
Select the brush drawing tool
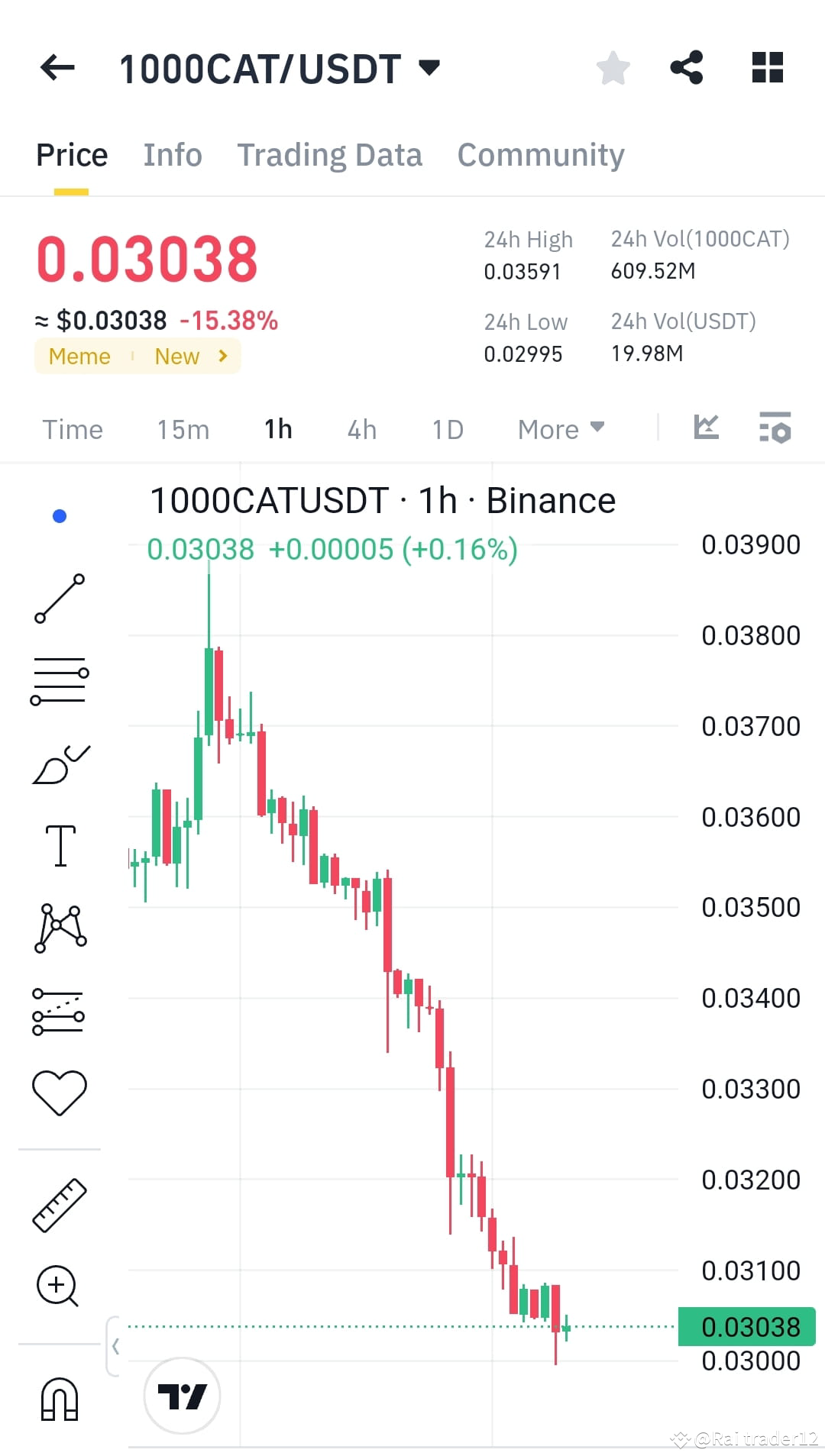(x=60, y=764)
